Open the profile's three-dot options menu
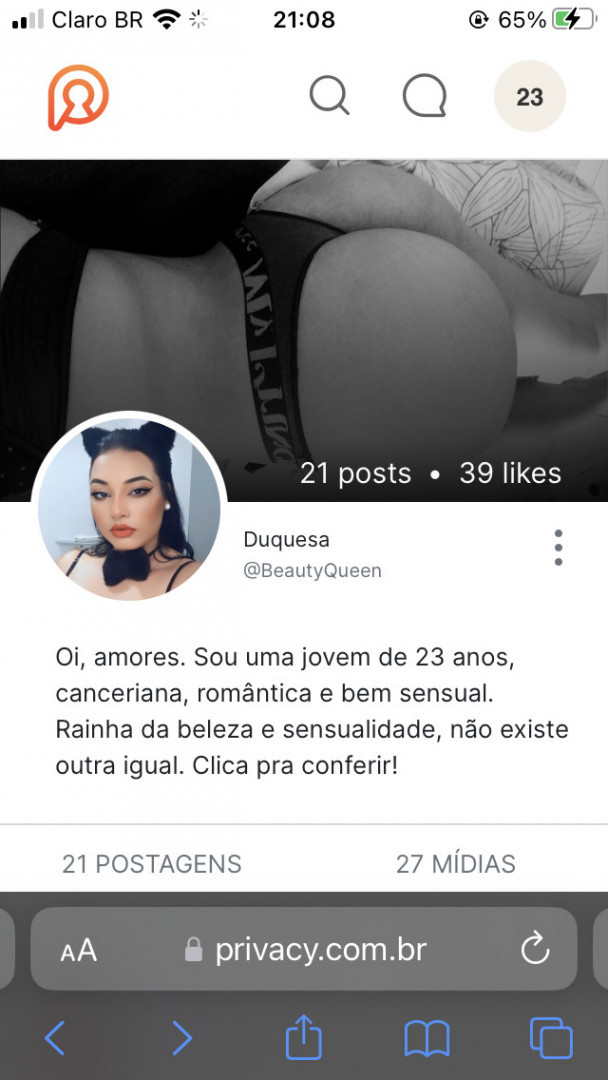This screenshot has height=1080, width=608. tap(558, 547)
